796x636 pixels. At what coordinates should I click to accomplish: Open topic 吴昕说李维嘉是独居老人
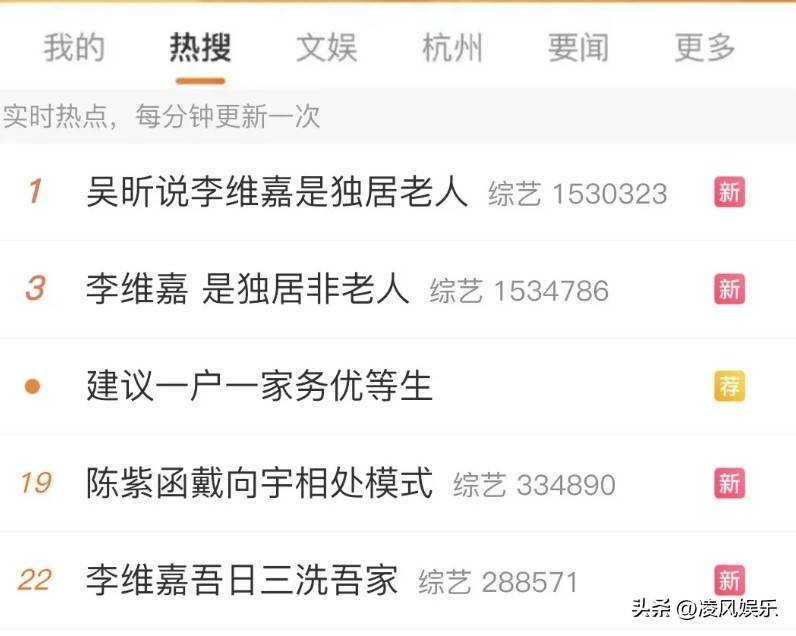277,192
